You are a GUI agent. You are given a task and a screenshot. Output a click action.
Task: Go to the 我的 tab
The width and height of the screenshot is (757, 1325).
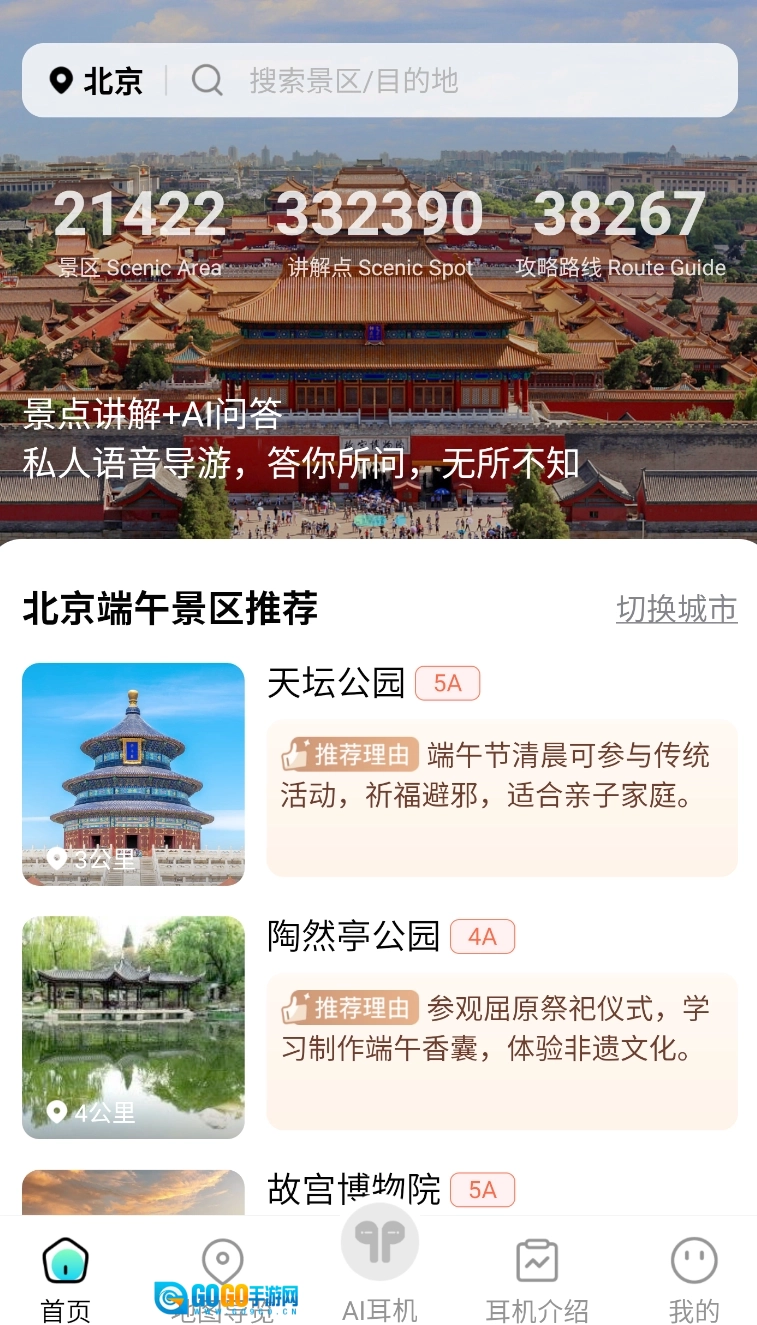click(693, 1280)
